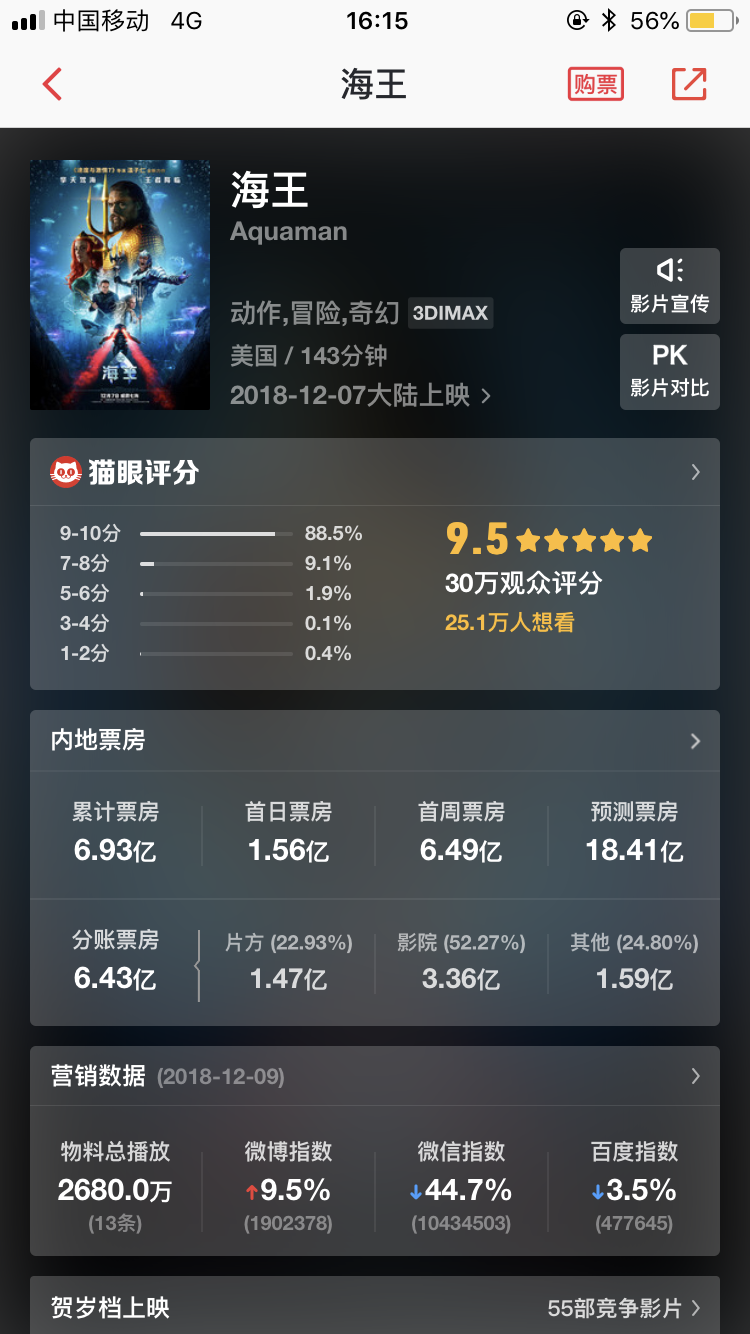This screenshot has width=750, height=1334.
Task: Open 营销数据 marketing data details
Action: [x=375, y=1076]
